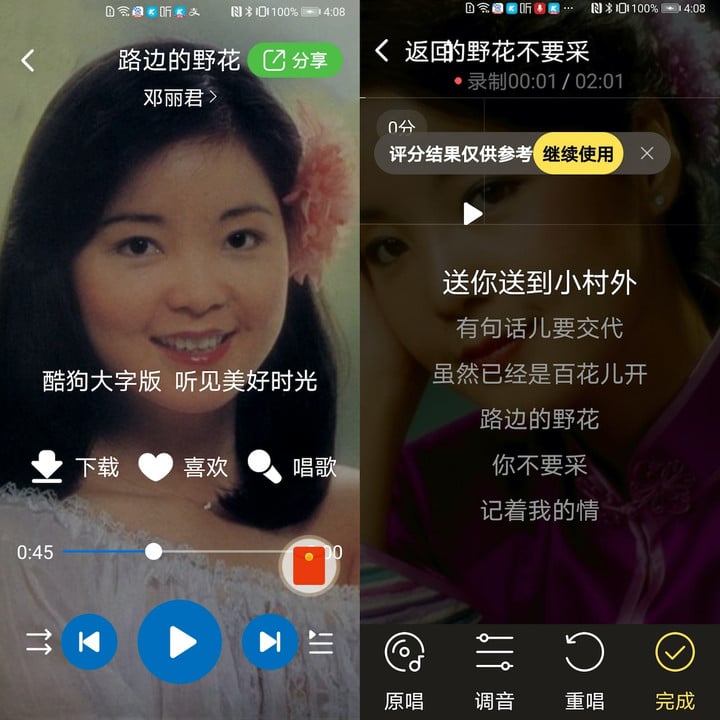Open the play queue list
Image resolution: width=720 pixels, height=720 pixels.
[x=321, y=642]
